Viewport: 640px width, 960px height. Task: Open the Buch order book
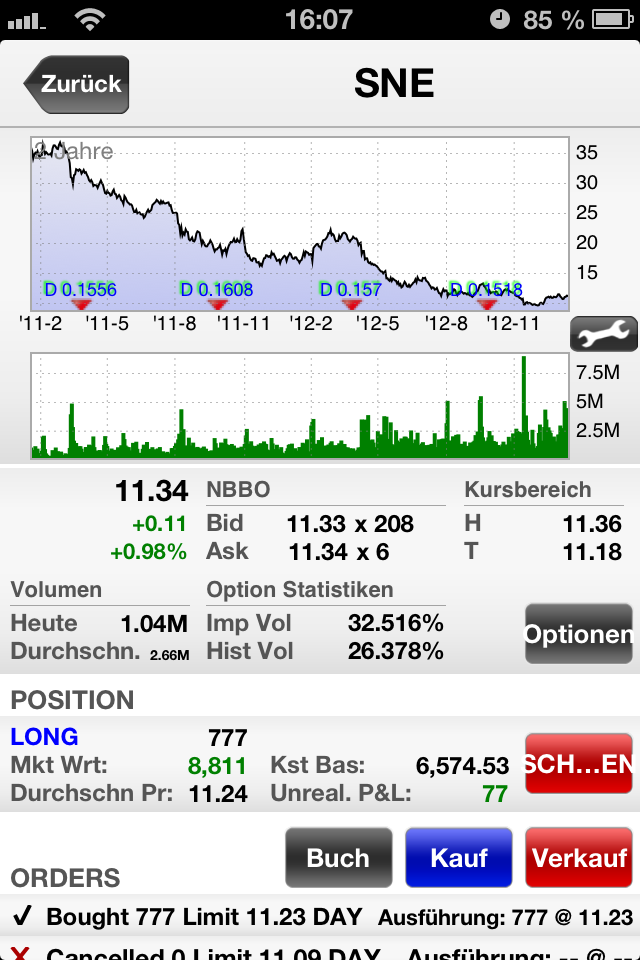tap(338, 858)
